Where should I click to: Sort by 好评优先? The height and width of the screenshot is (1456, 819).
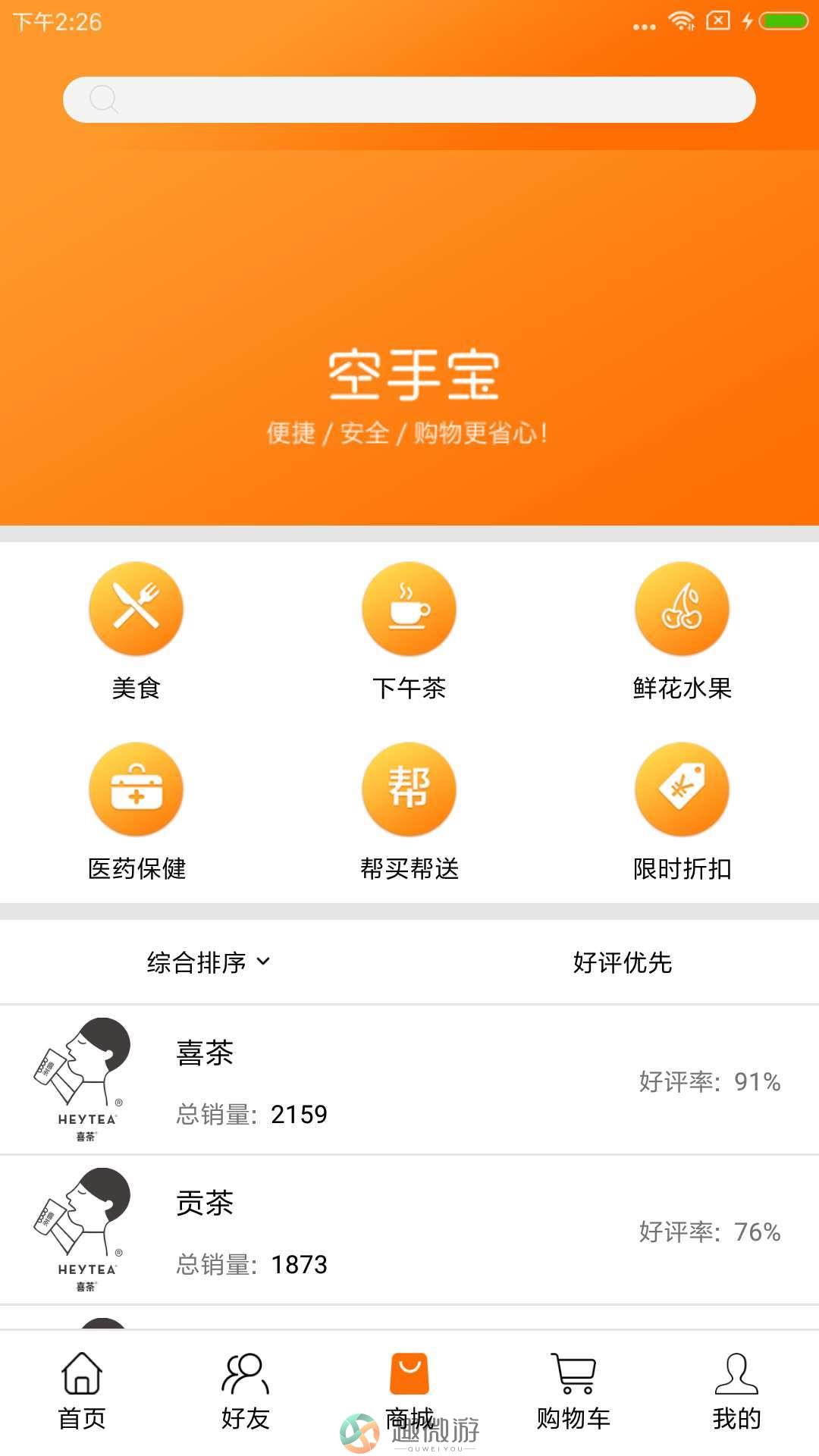[x=623, y=962]
